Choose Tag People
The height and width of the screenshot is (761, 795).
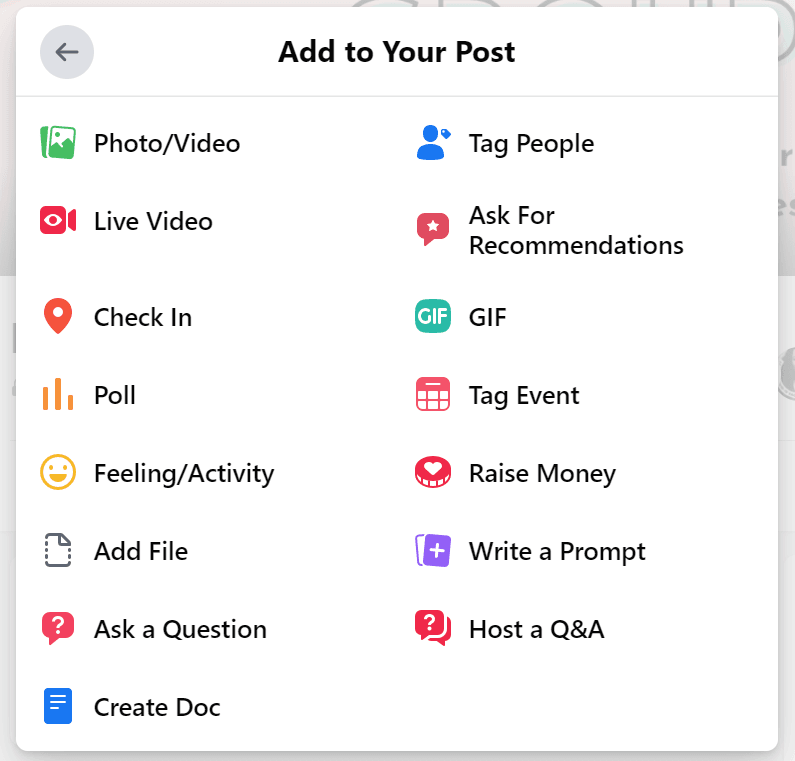(530, 143)
